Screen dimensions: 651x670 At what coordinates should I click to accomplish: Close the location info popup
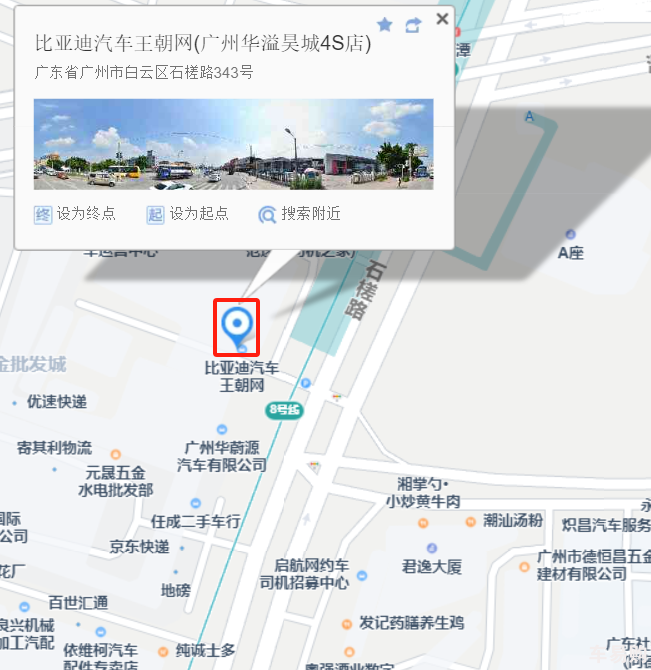pos(442,20)
